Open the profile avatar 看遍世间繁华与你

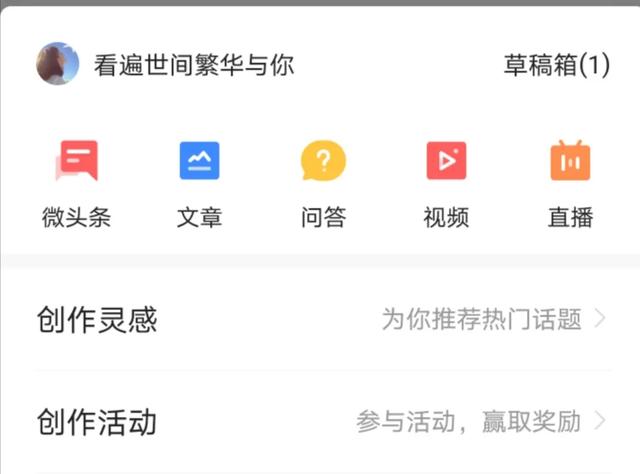click(x=57, y=65)
